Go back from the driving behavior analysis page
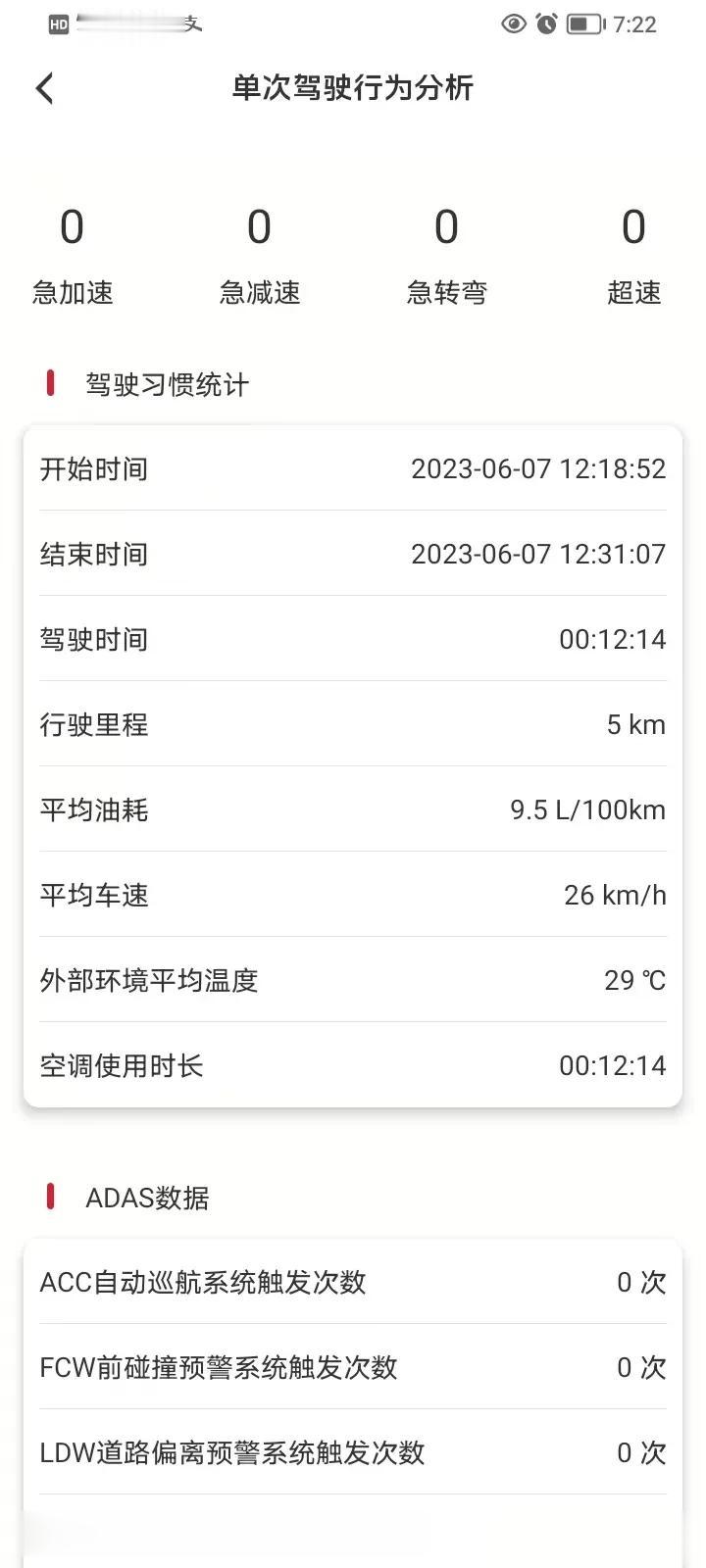Screen dimensions: 706x1568 coord(44,88)
